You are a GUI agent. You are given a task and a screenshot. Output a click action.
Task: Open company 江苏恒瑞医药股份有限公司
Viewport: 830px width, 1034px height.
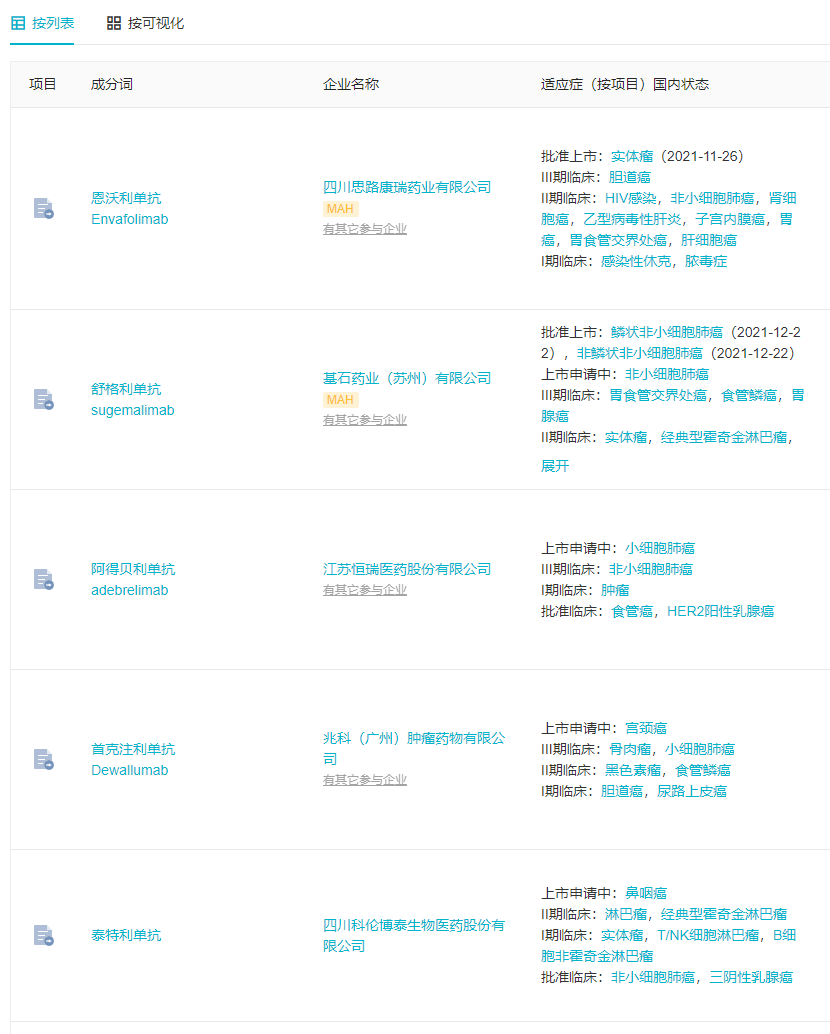(407, 569)
